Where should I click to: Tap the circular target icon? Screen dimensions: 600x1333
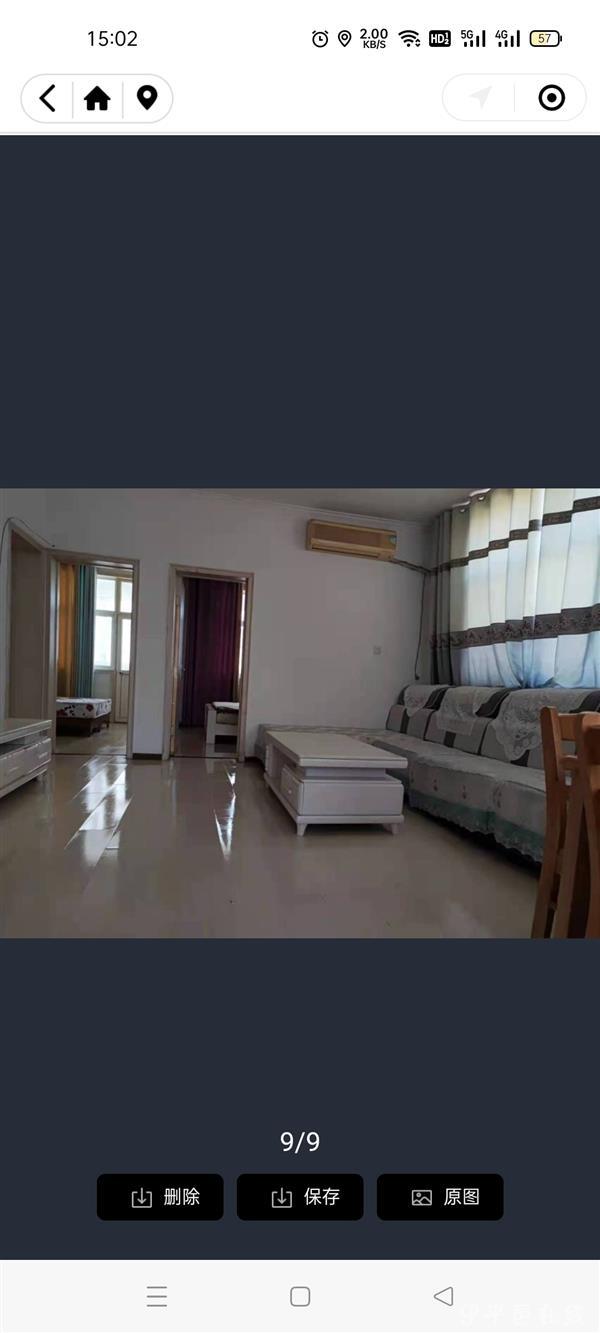(551, 98)
